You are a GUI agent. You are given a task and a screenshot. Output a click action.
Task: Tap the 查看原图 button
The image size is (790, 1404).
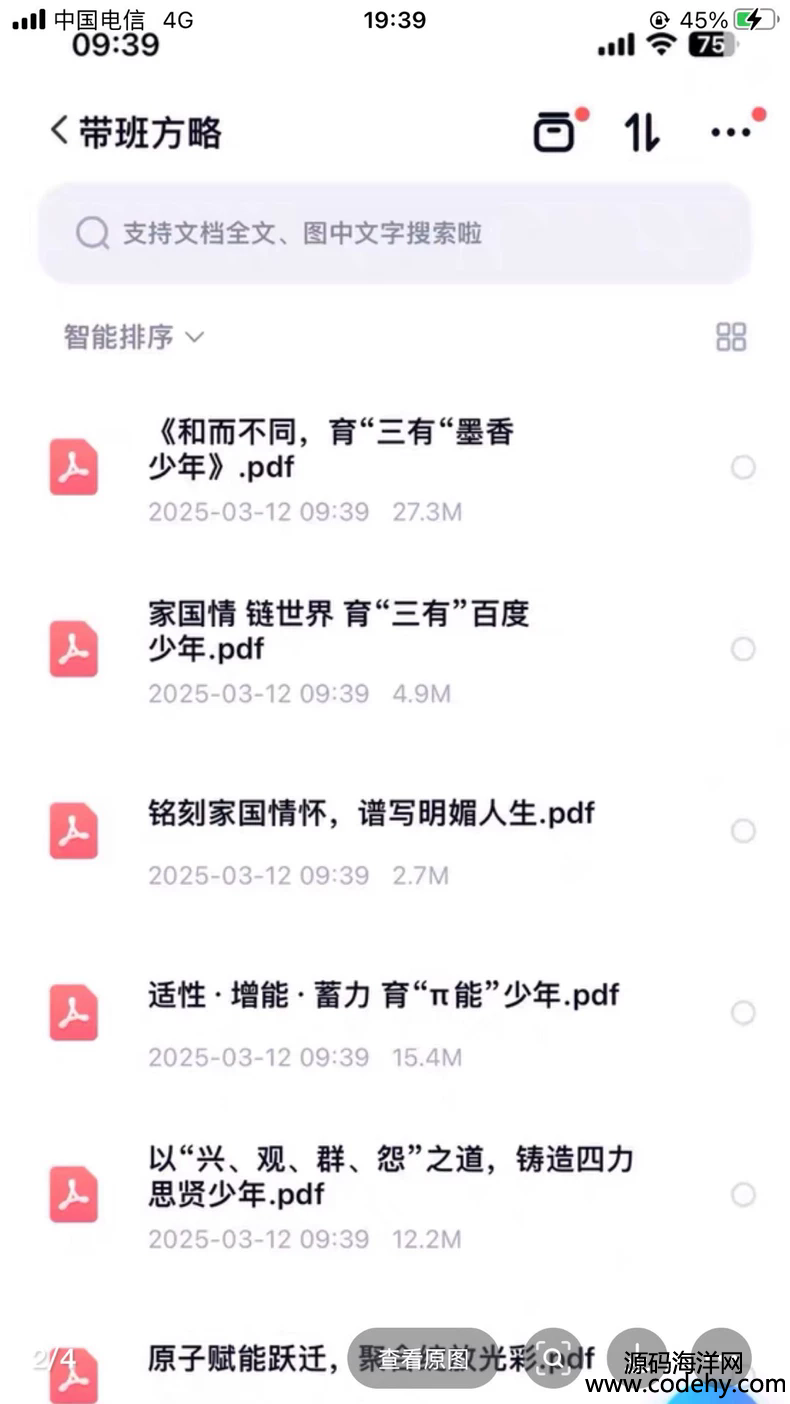[x=423, y=1358]
